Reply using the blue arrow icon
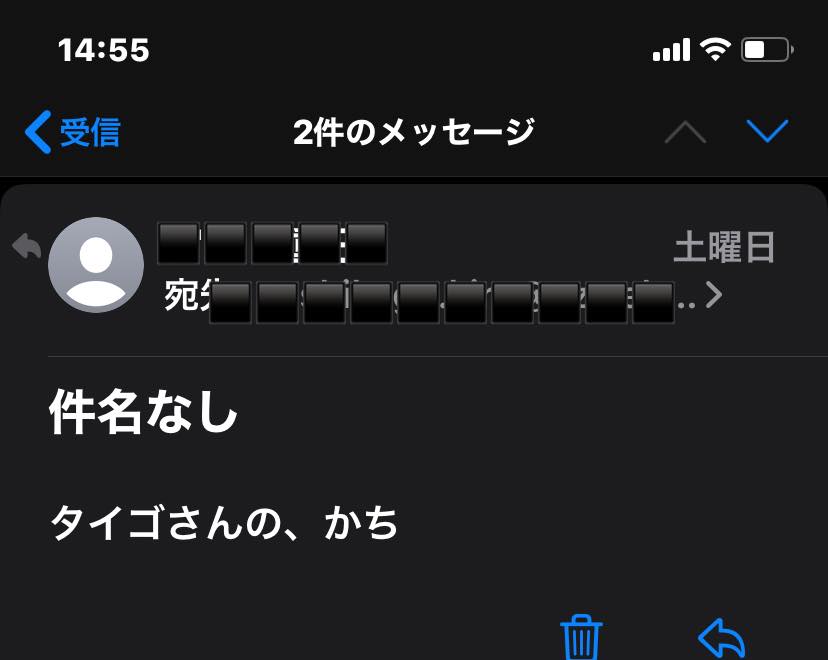Viewport: 828px width, 660px height. [721, 637]
